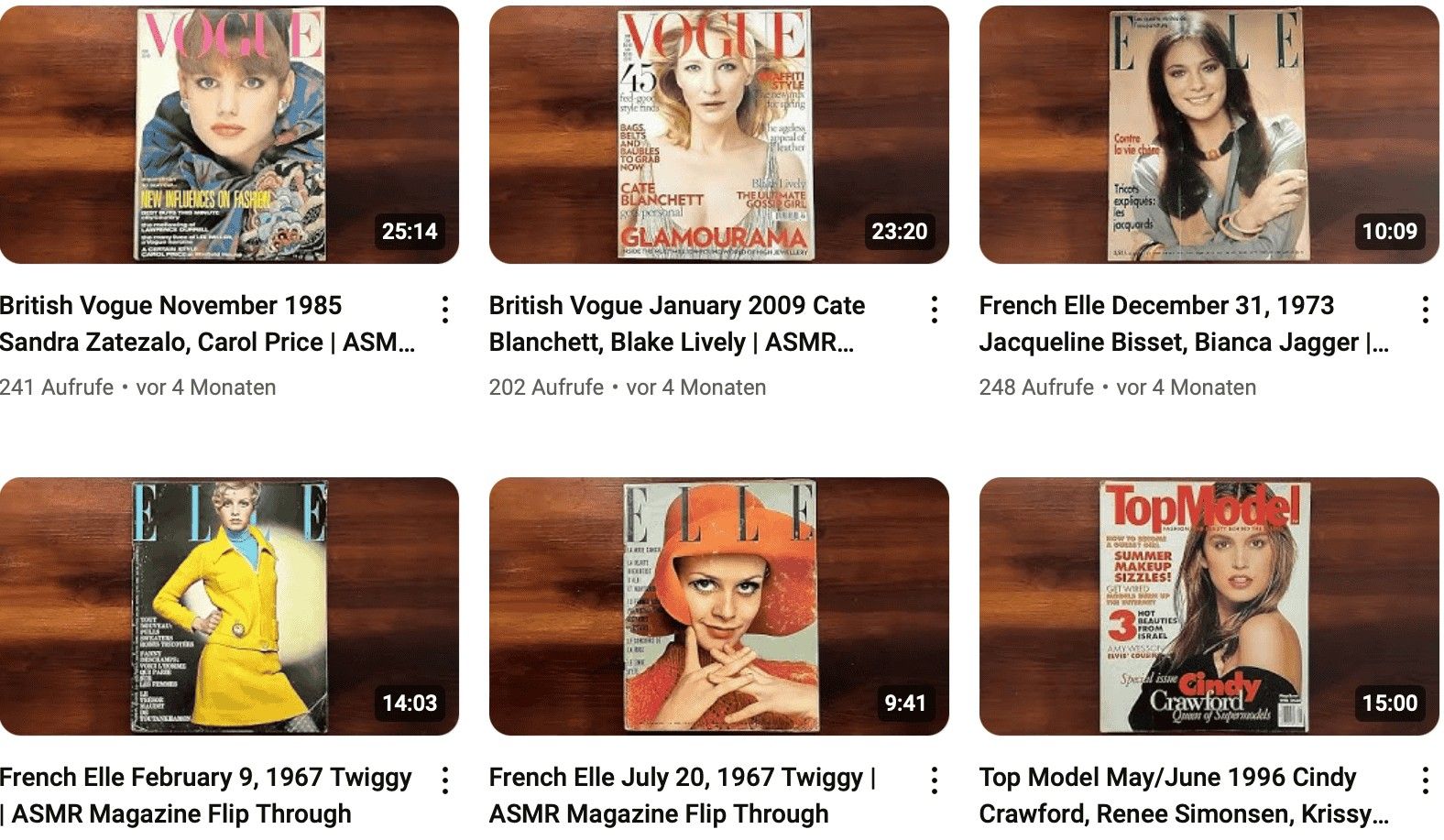The image size is (1444, 840).
Task: Open the three-dot menu for French Elle July 20, 1967
Action: pos(935,780)
